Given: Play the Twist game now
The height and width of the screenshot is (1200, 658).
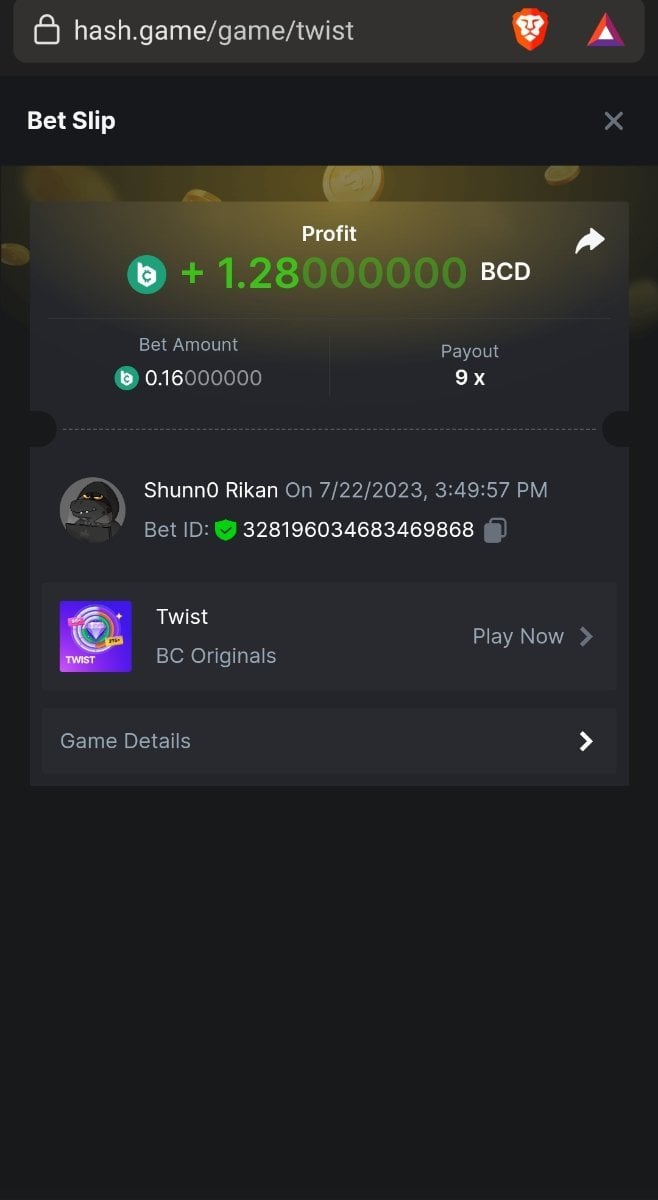Looking at the screenshot, I should pyautogui.click(x=532, y=637).
